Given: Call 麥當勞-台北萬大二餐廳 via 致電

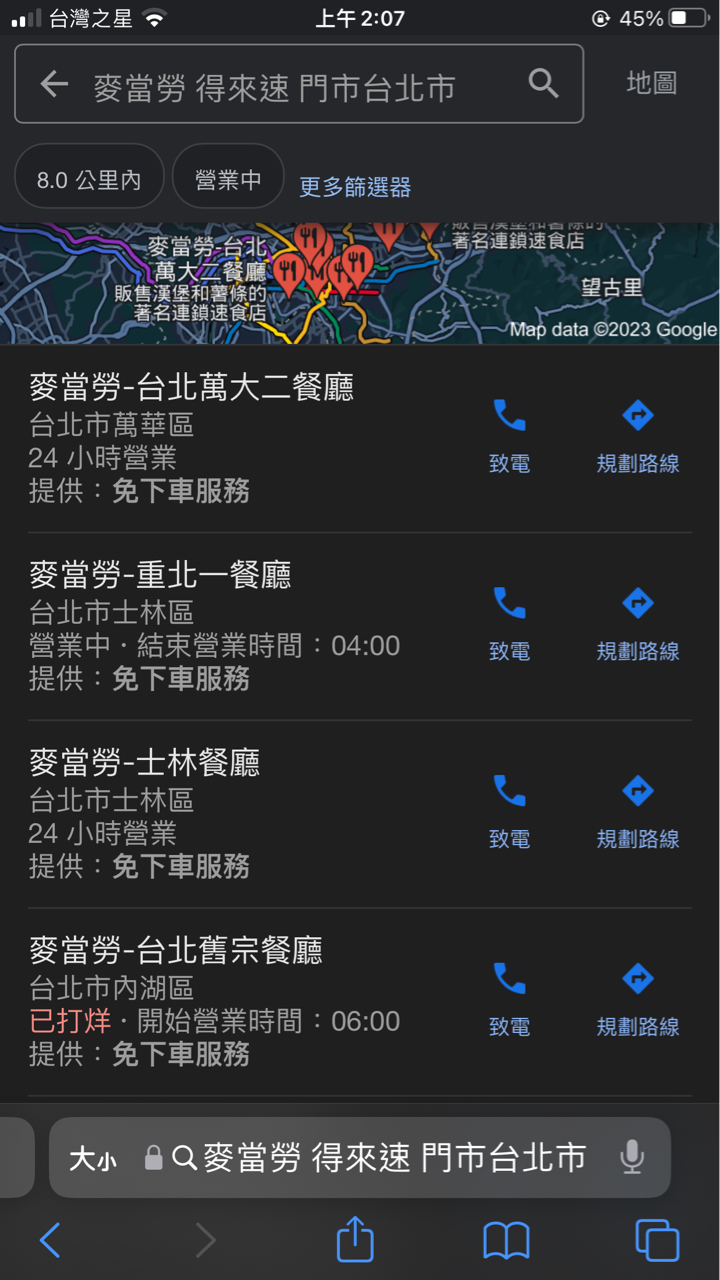Looking at the screenshot, I should pos(509,436).
